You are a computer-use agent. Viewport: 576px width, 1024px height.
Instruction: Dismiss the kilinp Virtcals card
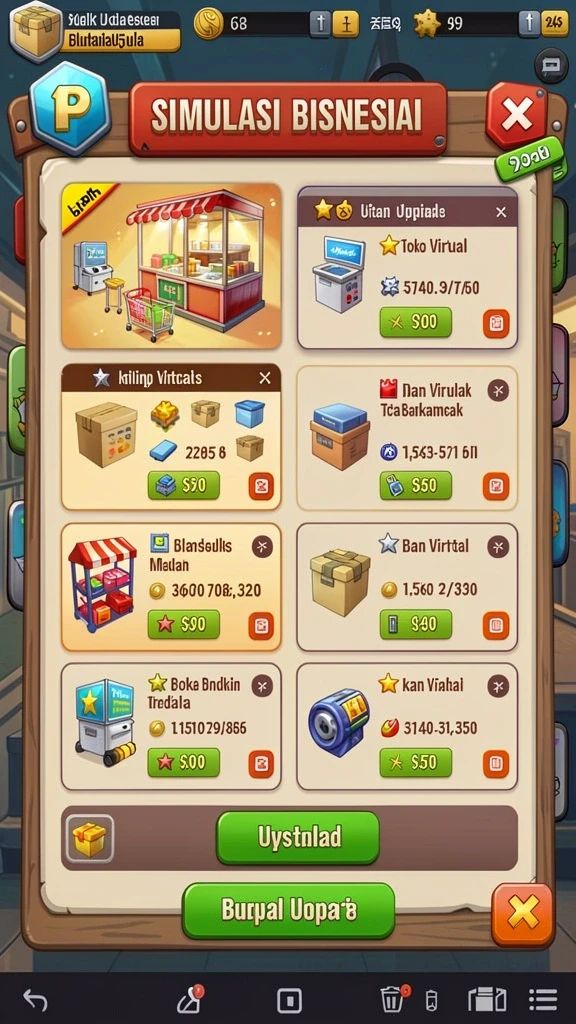point(264,377)
